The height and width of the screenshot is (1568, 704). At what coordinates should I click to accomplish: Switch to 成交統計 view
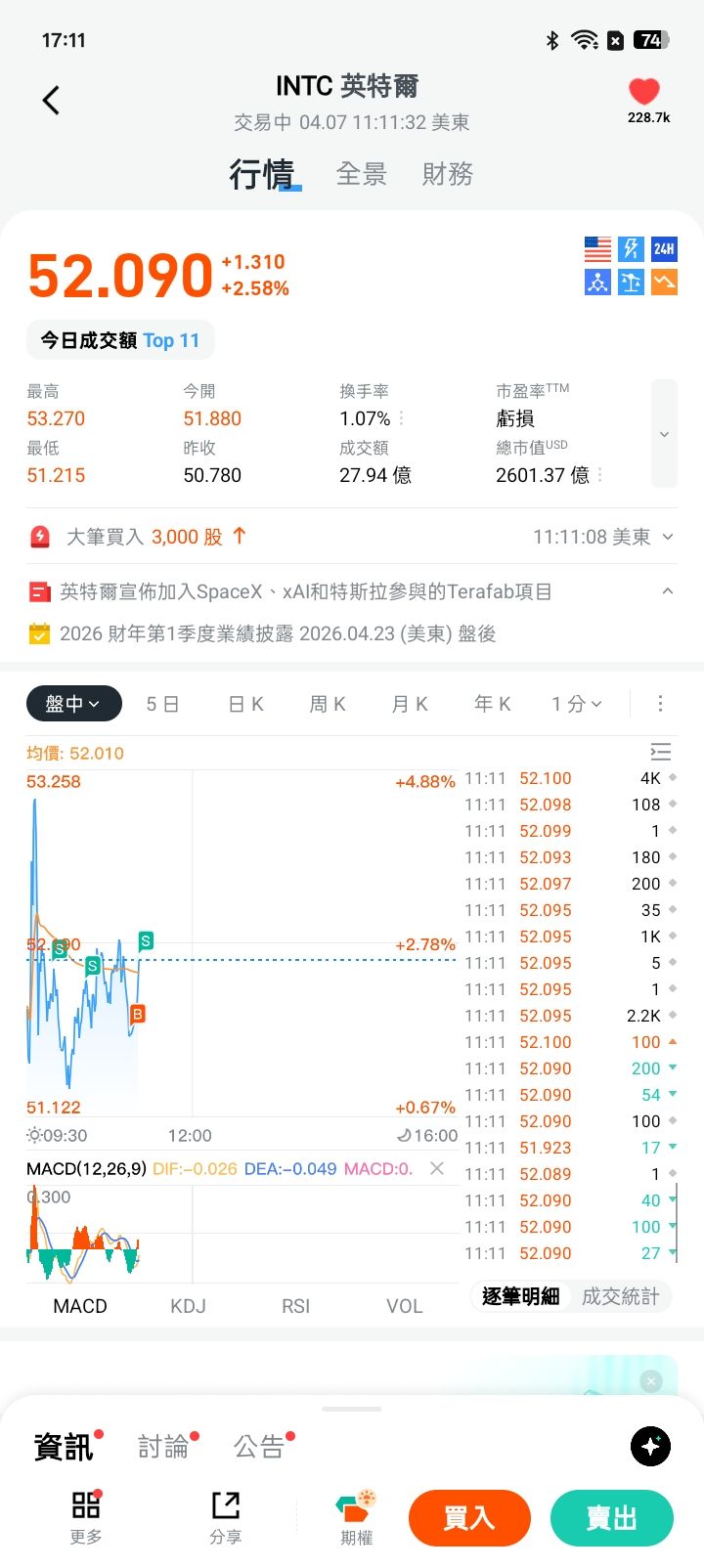tap(620, 1296)
